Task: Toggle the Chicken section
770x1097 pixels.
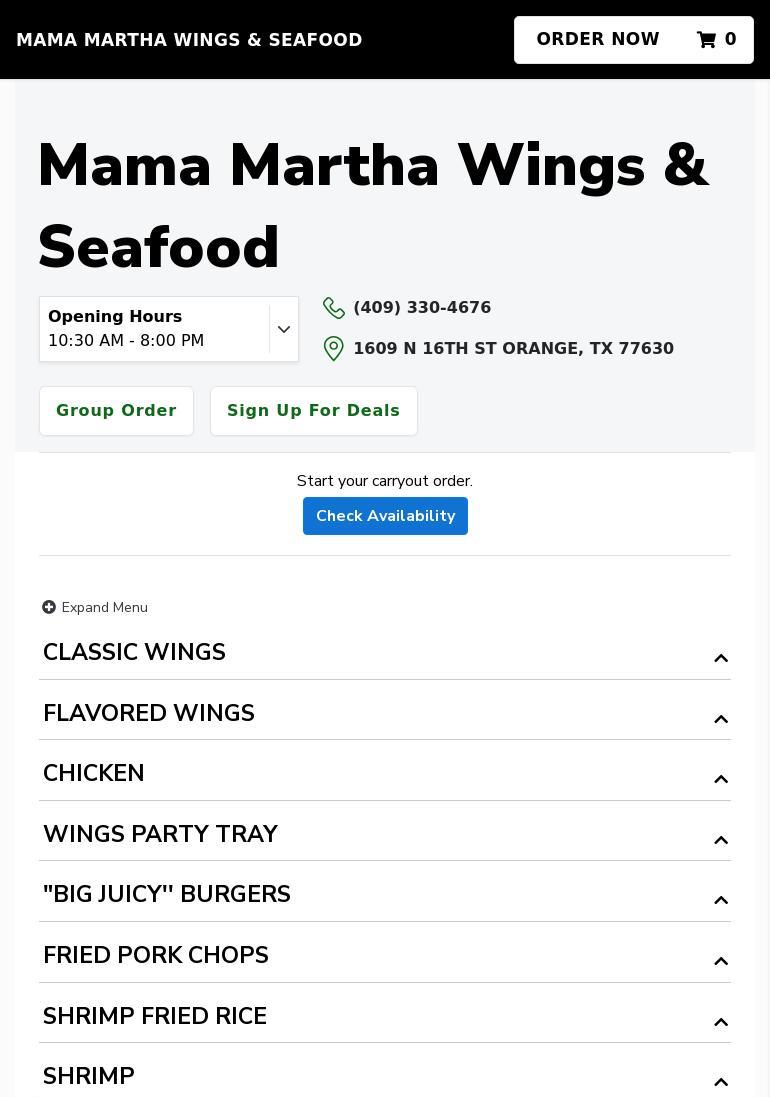Action: point(384,774)
